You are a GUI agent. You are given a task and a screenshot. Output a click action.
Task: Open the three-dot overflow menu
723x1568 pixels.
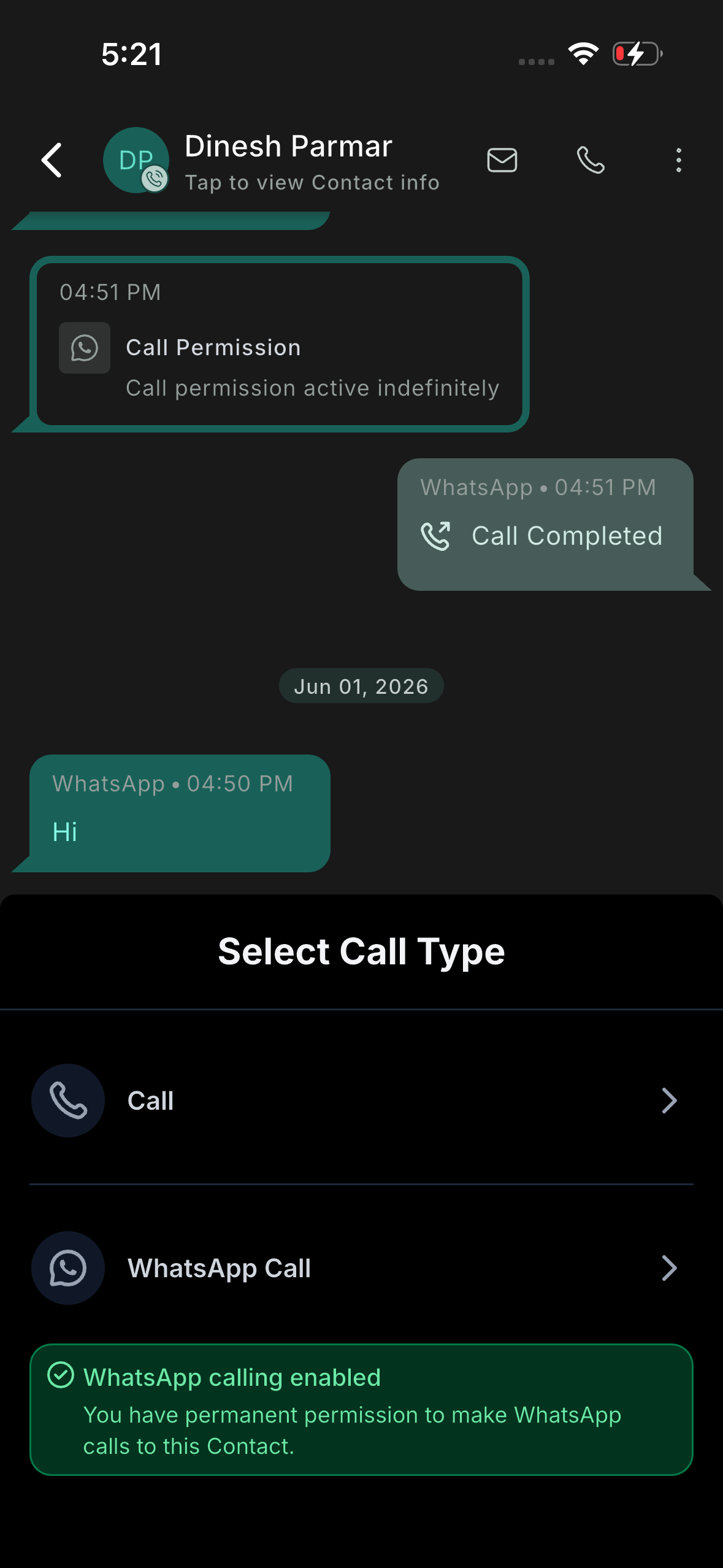[678, 160]
